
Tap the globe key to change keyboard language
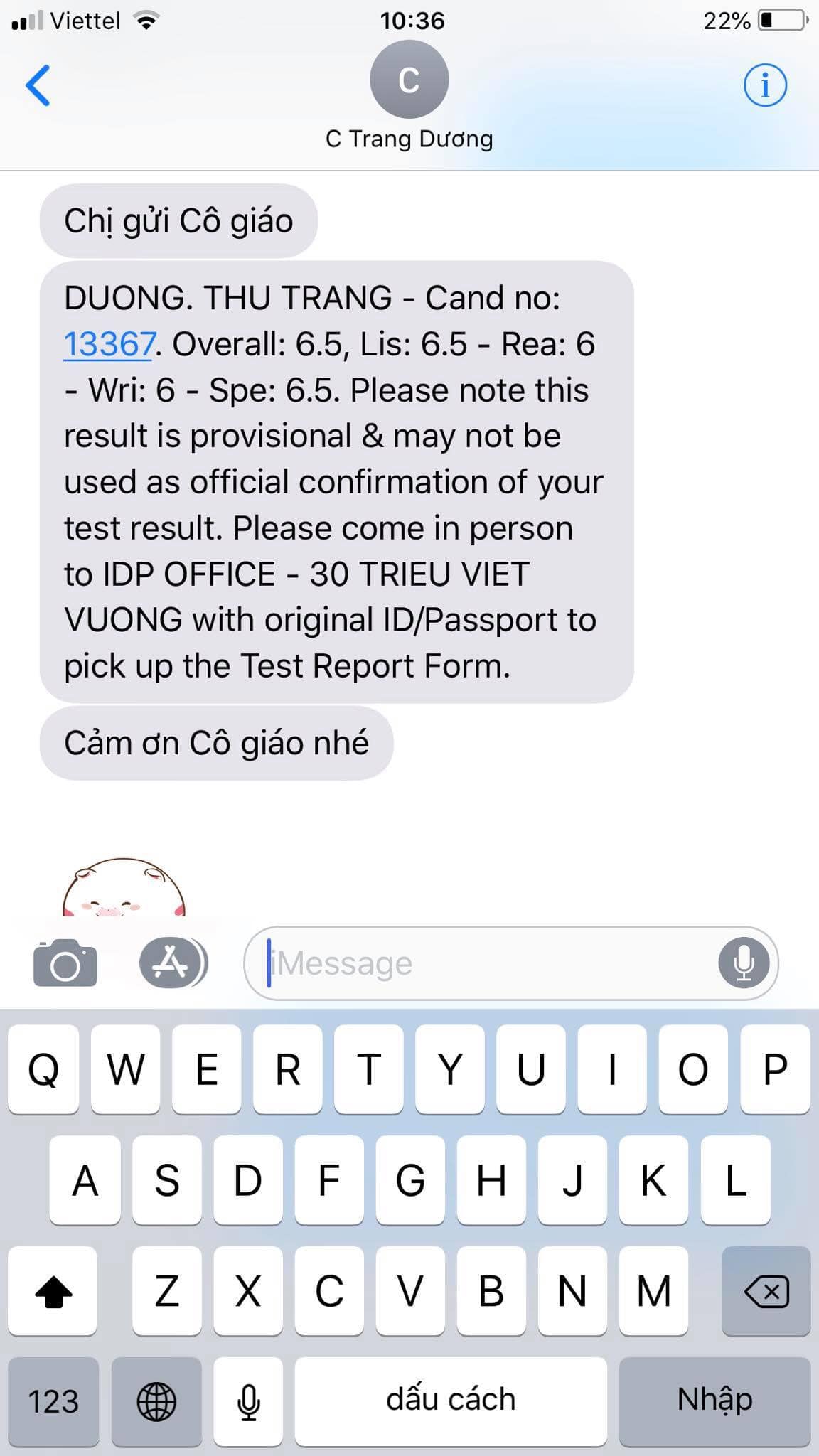[156, 1401]
